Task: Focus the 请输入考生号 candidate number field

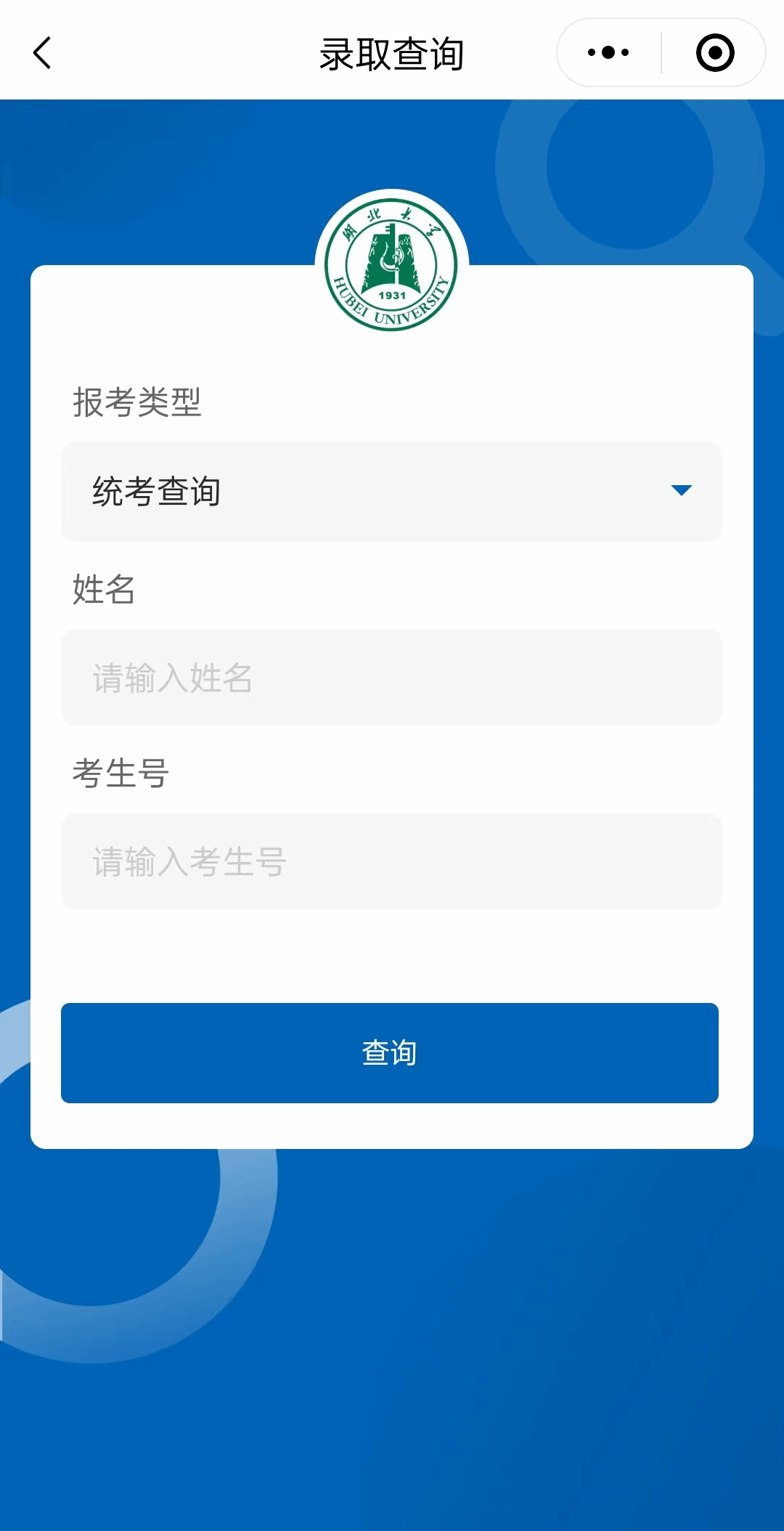Action: coord(392,861)
